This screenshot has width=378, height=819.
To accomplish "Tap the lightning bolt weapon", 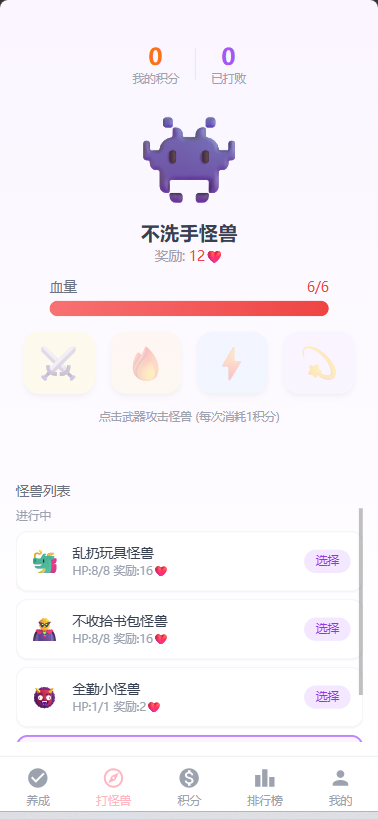I will pos(232,363).
